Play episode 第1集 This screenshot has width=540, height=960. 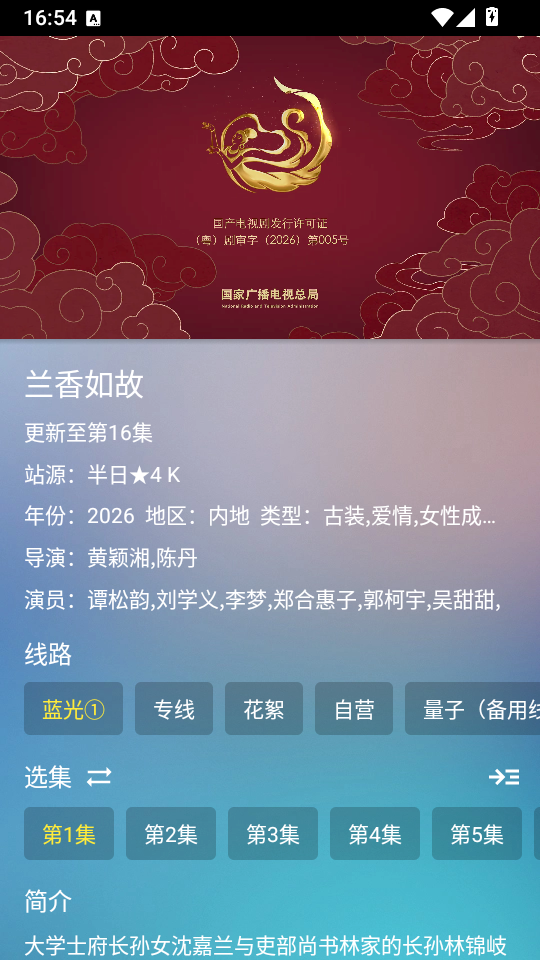click(69, 833)
